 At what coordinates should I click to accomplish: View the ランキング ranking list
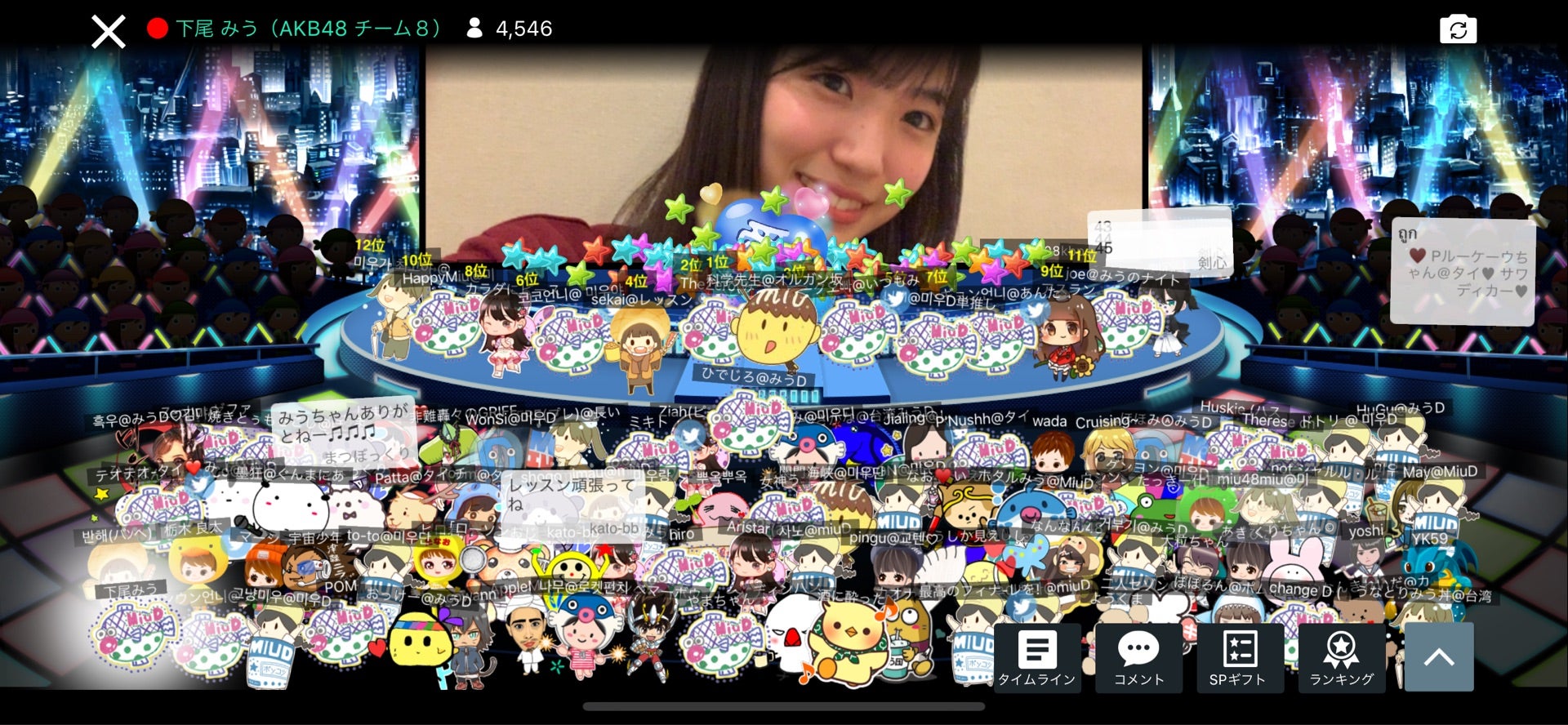[1341, 658]
